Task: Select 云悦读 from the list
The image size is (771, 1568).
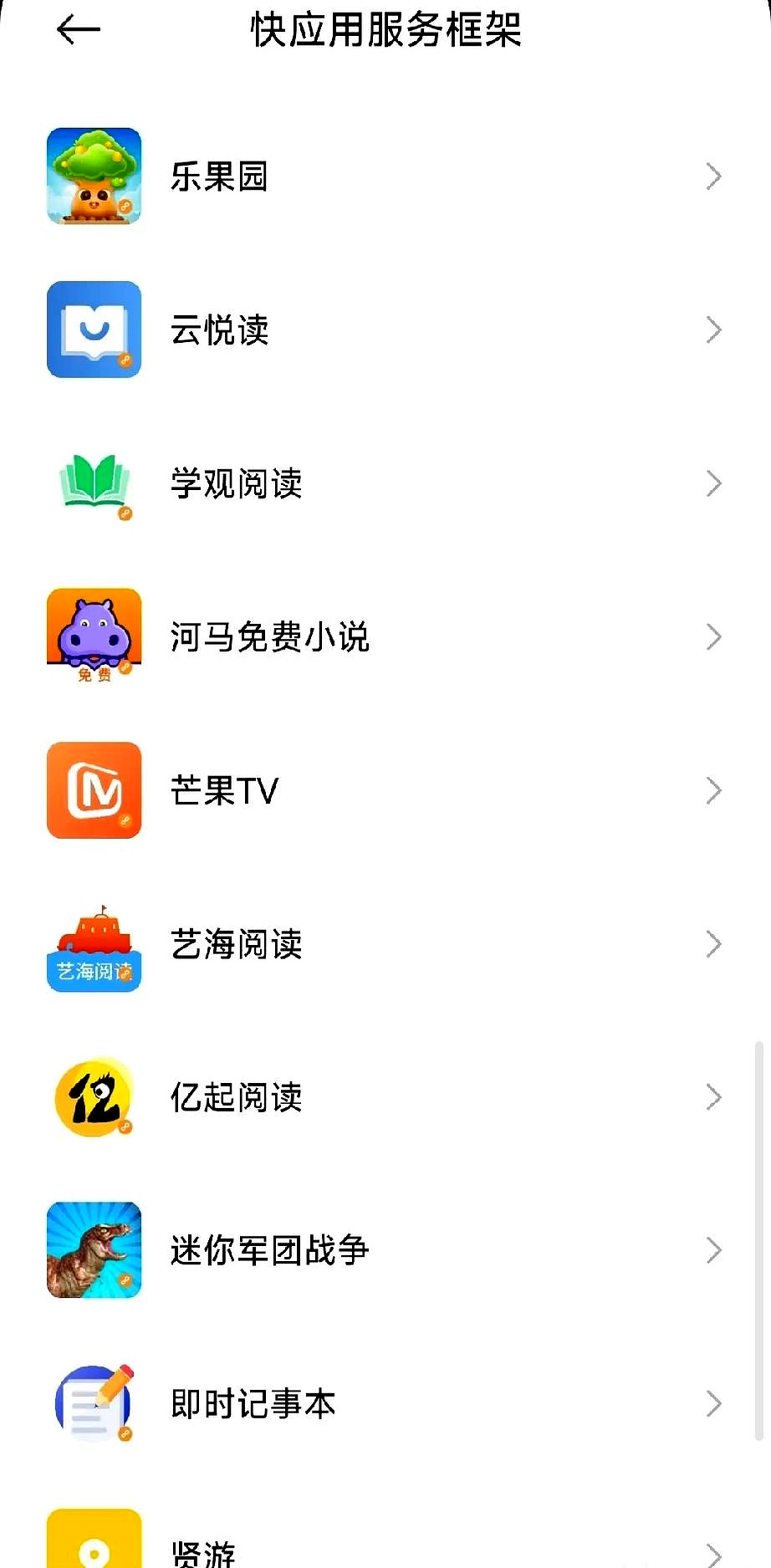Action: pyautogui.click(x=385, y=330)
